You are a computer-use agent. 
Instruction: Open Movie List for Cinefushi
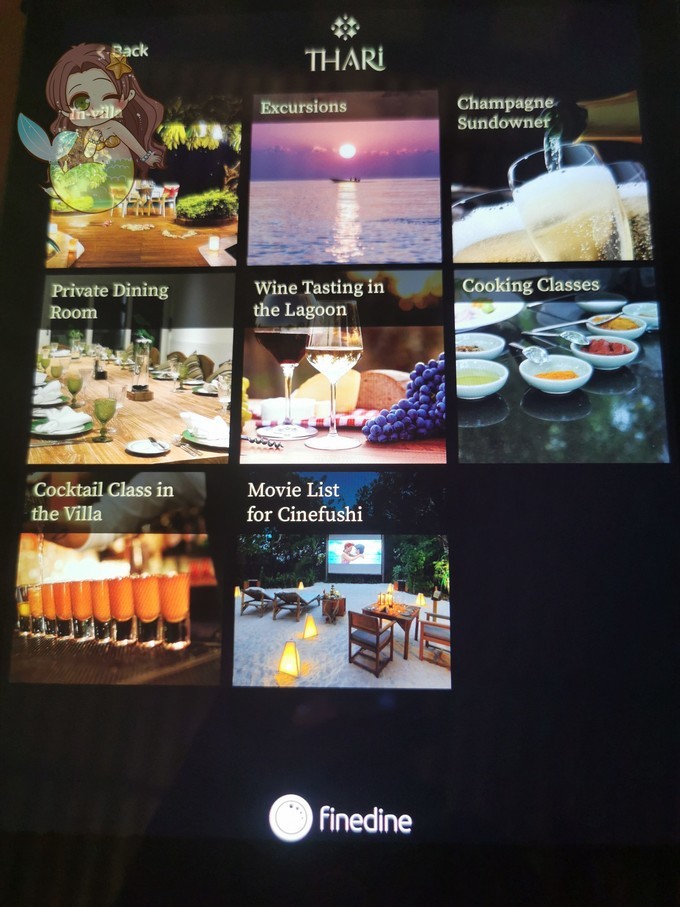pos(342,578)
